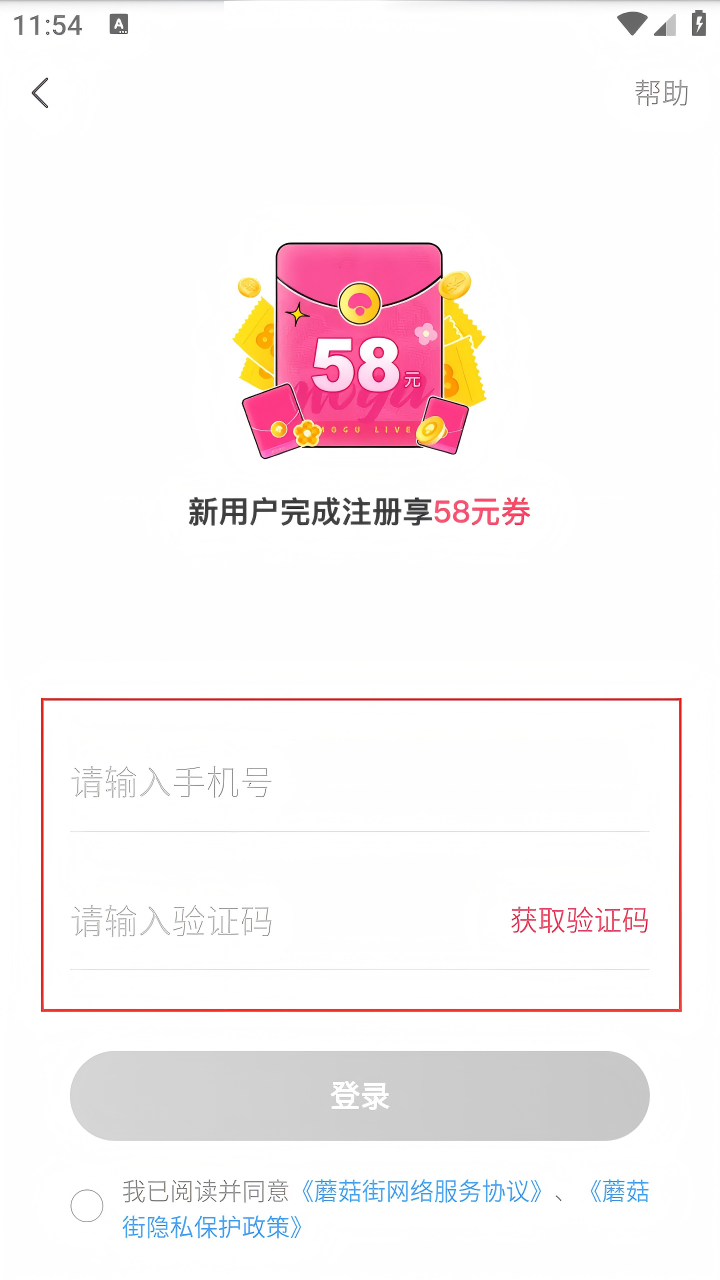Screen dimensions: 720x1280
Task: Check the 我已阅读并同意 agreement checkbox
Action: click(87, 1207)
